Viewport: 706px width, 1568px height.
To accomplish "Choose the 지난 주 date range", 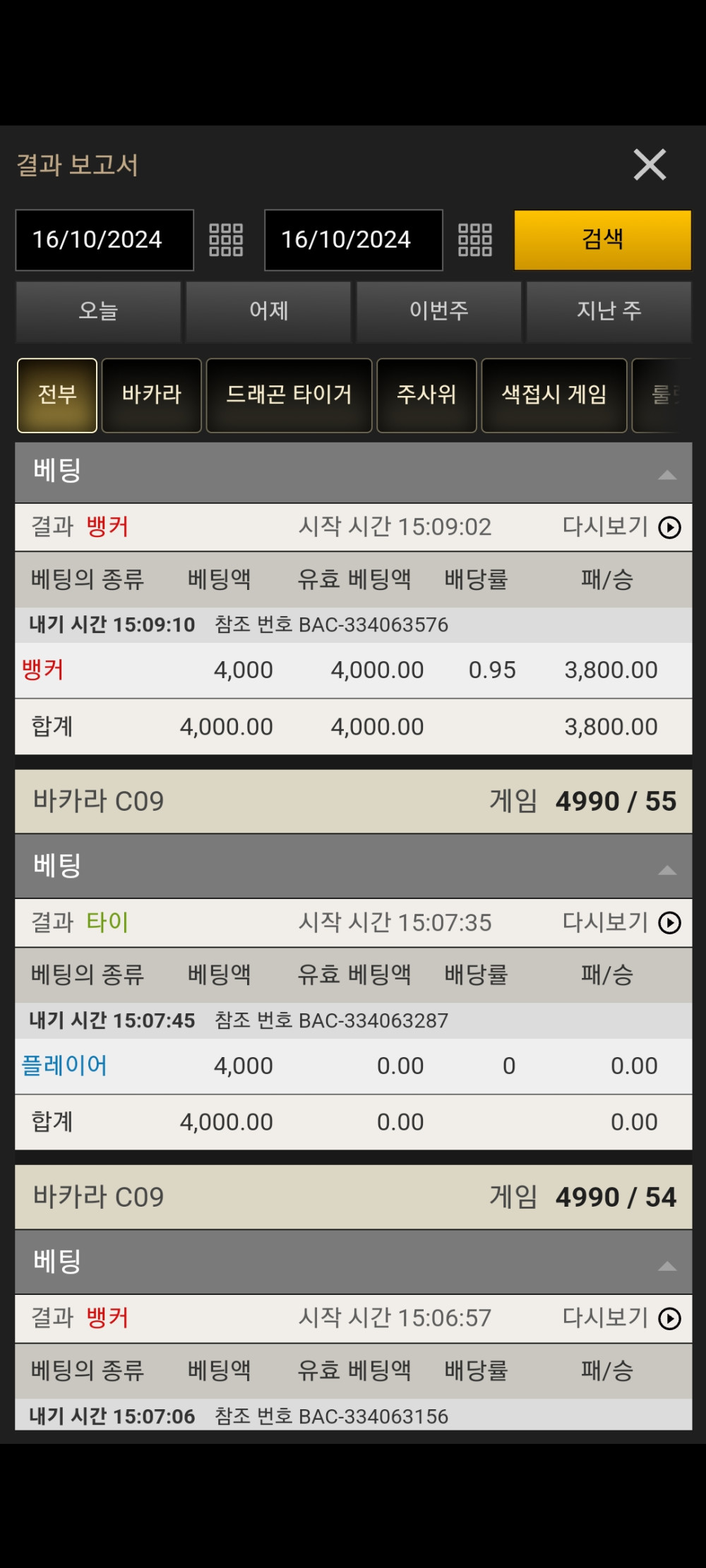I will pos(609,311).
